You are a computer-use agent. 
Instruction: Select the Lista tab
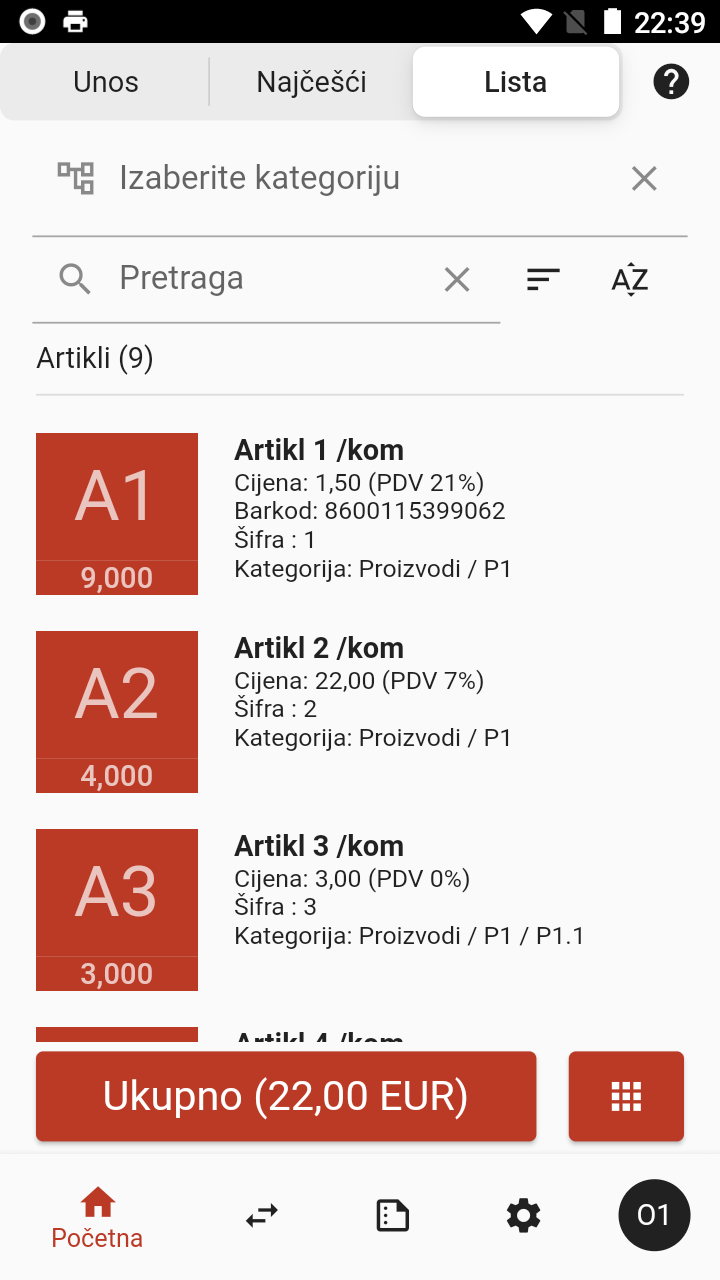pos(515,81)
